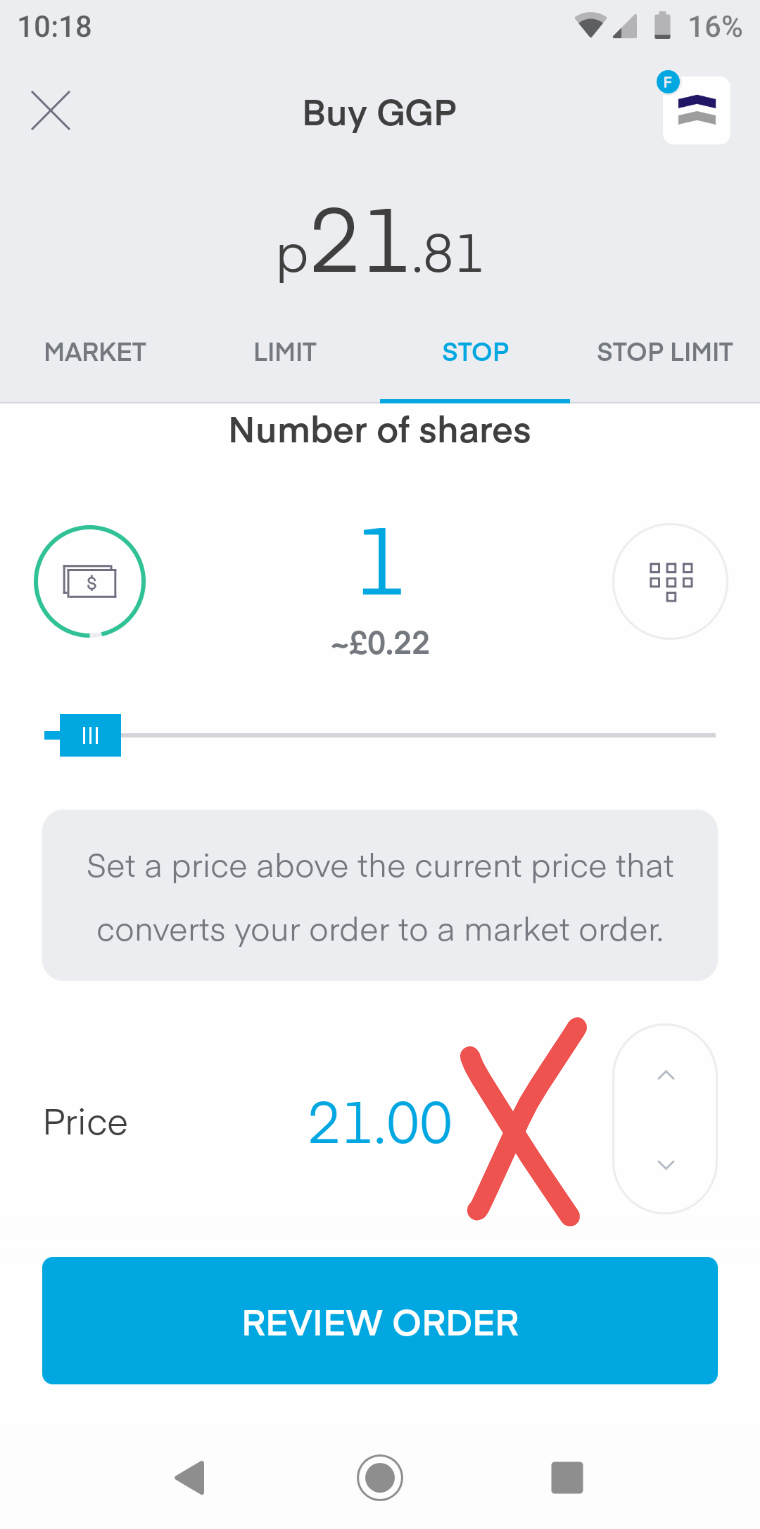Image resolution: width=760 pixels, height=1529 pixels.
Task: Open the numeric keypad for shares
Action: point(670,581)
